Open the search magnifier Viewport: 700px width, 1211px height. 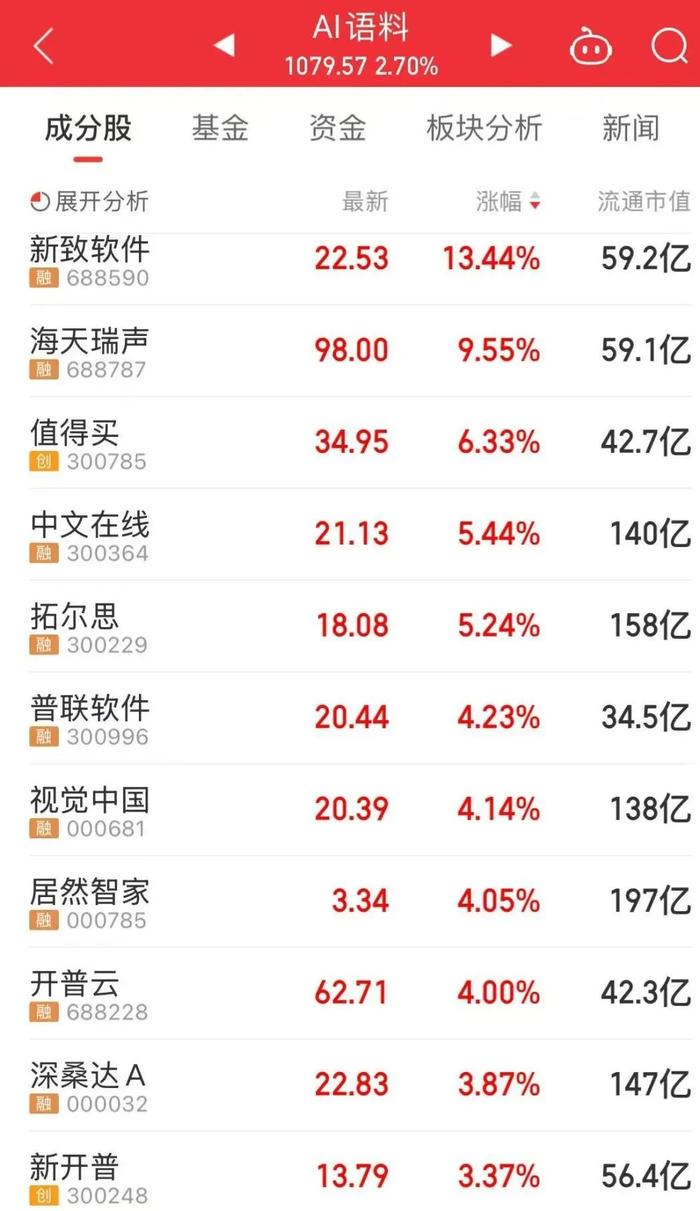pyautogui.click(x=669, y=45)
